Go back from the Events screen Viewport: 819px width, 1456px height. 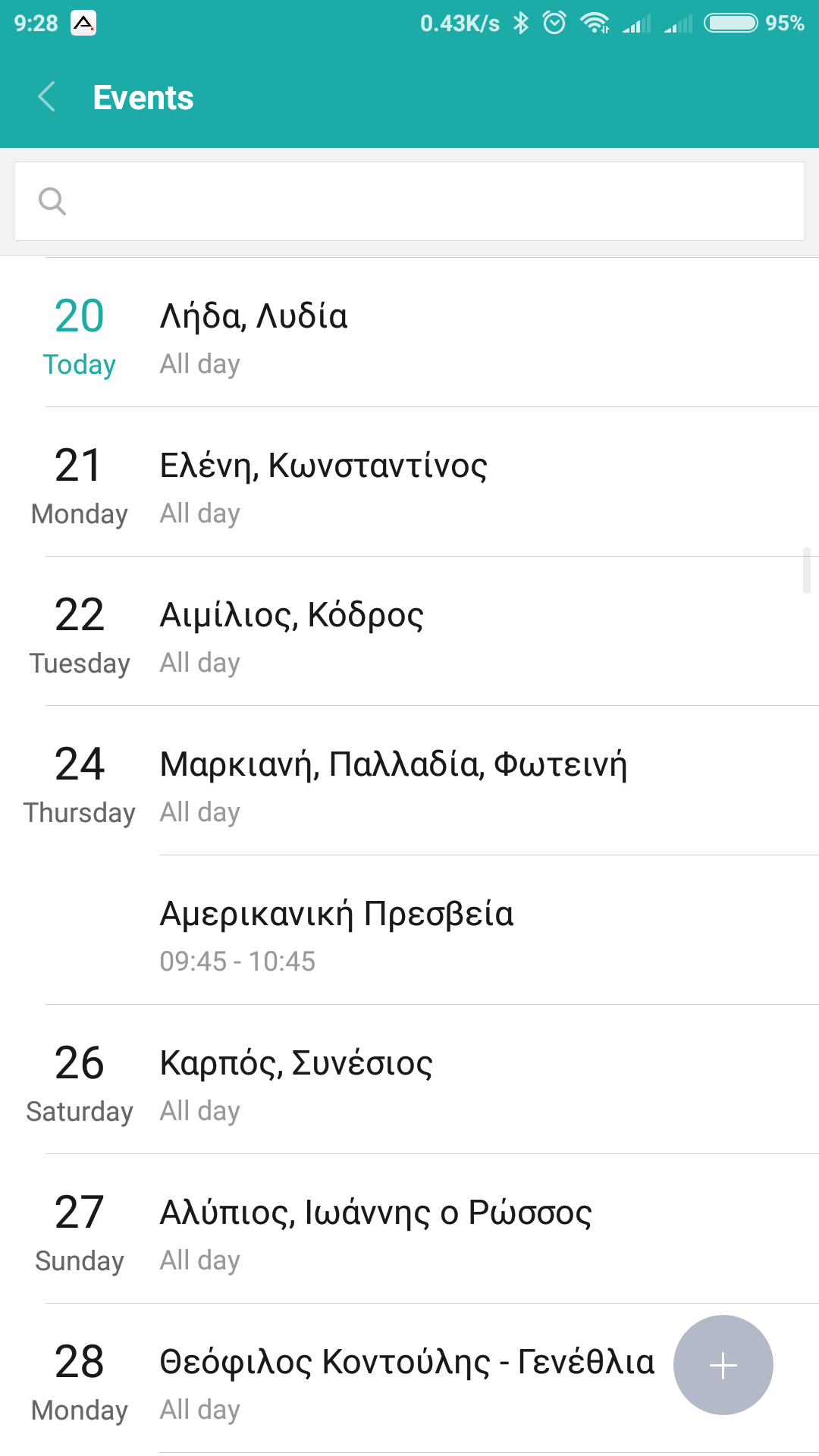tap(47, 97)
